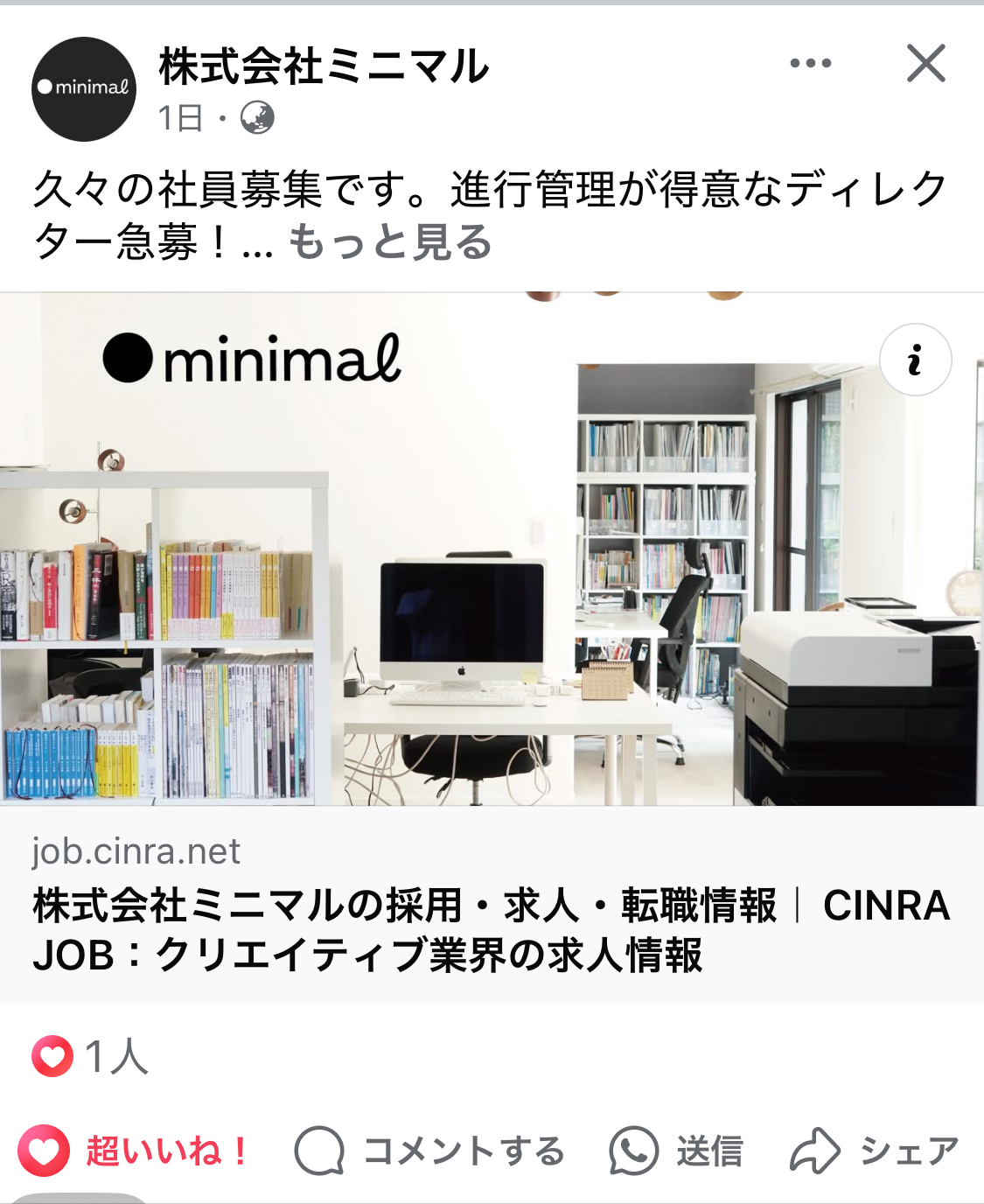
Task: Toggle the 超いいね！ reaction
Action: (x=136, y=1151)
